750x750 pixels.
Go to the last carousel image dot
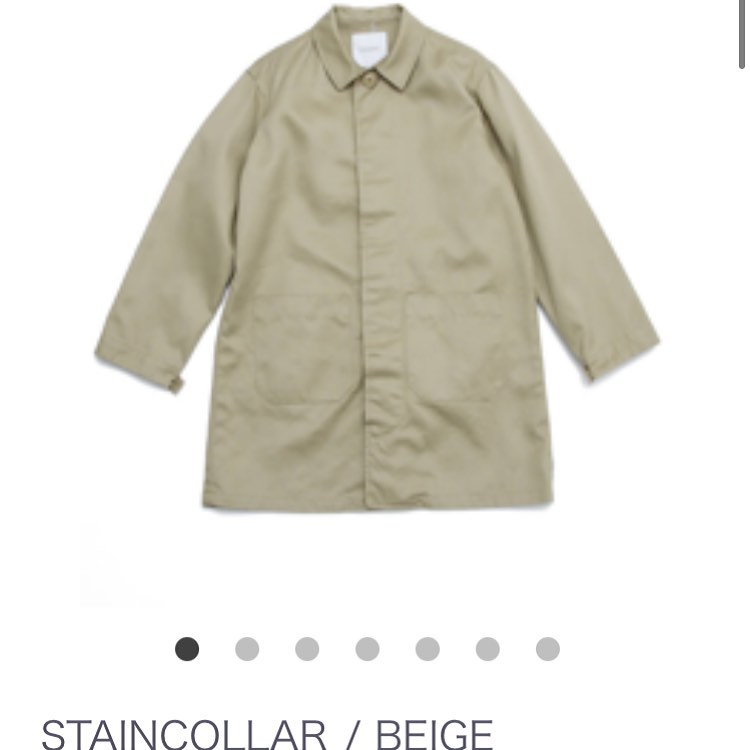click(547, 649)
